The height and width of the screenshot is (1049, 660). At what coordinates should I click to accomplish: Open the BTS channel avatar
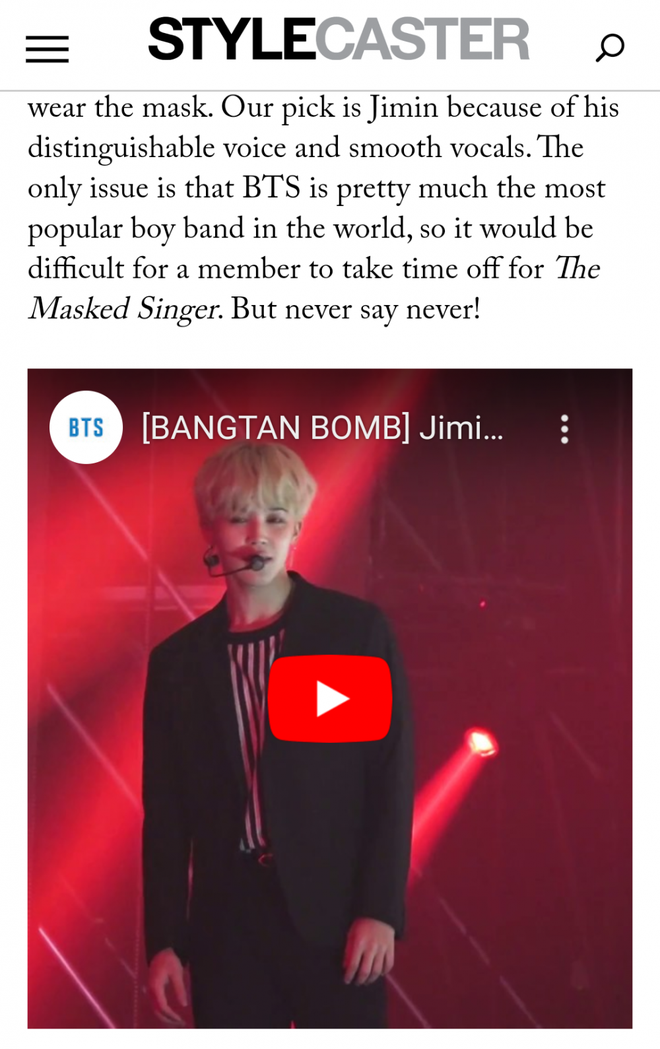pyautogui.click(x=86, y=428)
